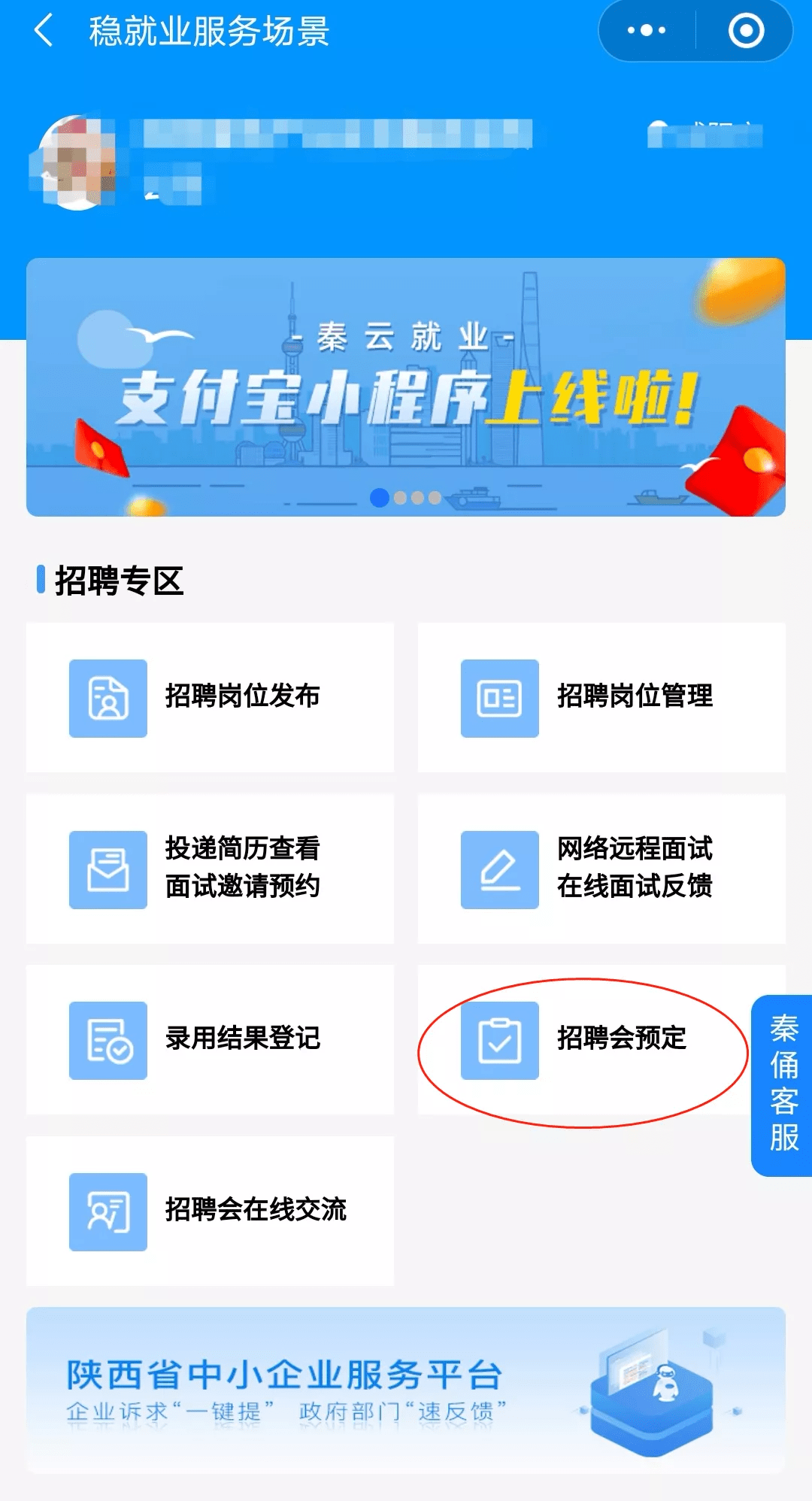
Task: Open 招聘岗位发布
Action: (x=210, y=697)
